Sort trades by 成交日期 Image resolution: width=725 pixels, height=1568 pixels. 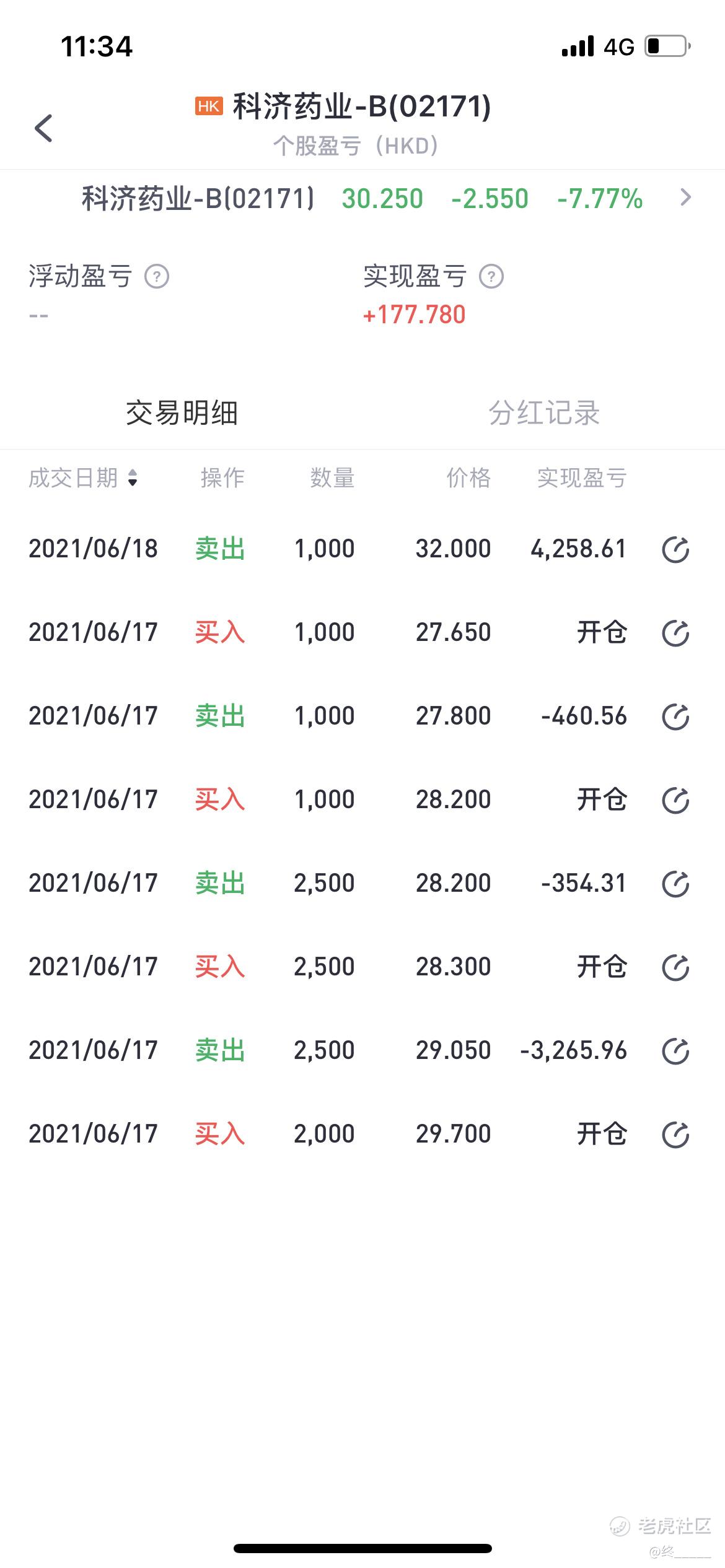coord(83,478)
